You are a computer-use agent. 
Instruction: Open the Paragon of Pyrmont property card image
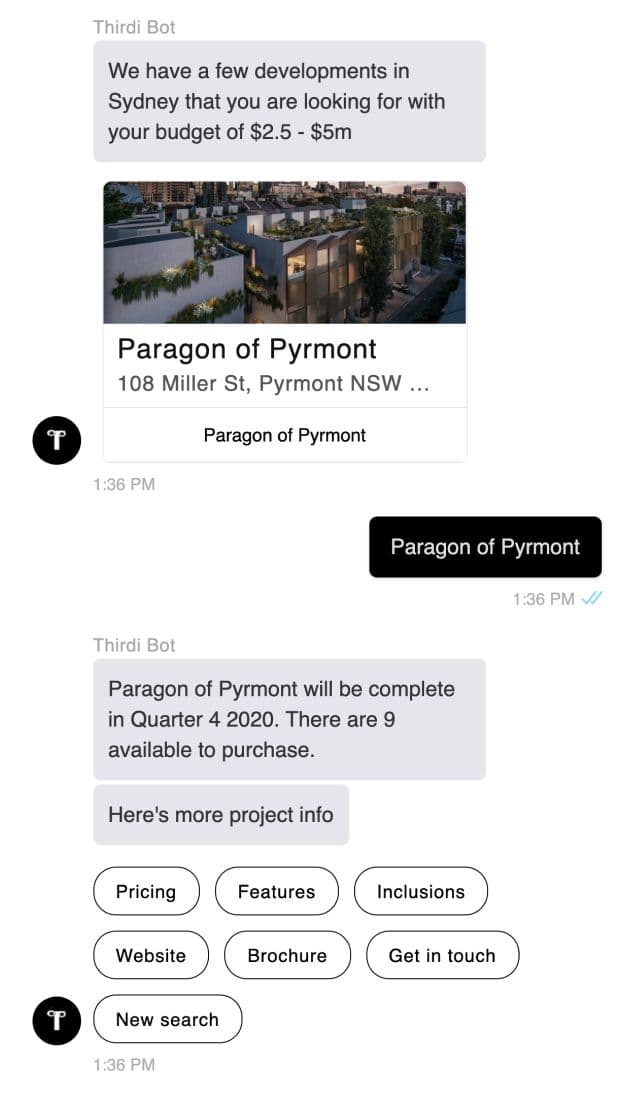point(284,252)
